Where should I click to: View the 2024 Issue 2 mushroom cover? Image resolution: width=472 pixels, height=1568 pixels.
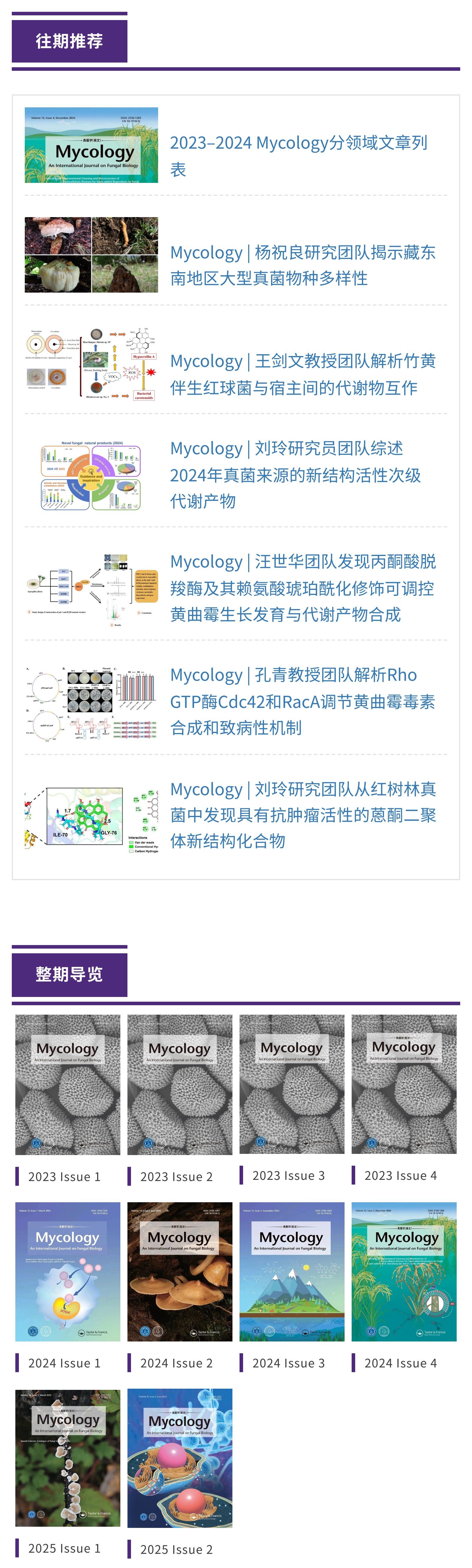pos(180,1271)
